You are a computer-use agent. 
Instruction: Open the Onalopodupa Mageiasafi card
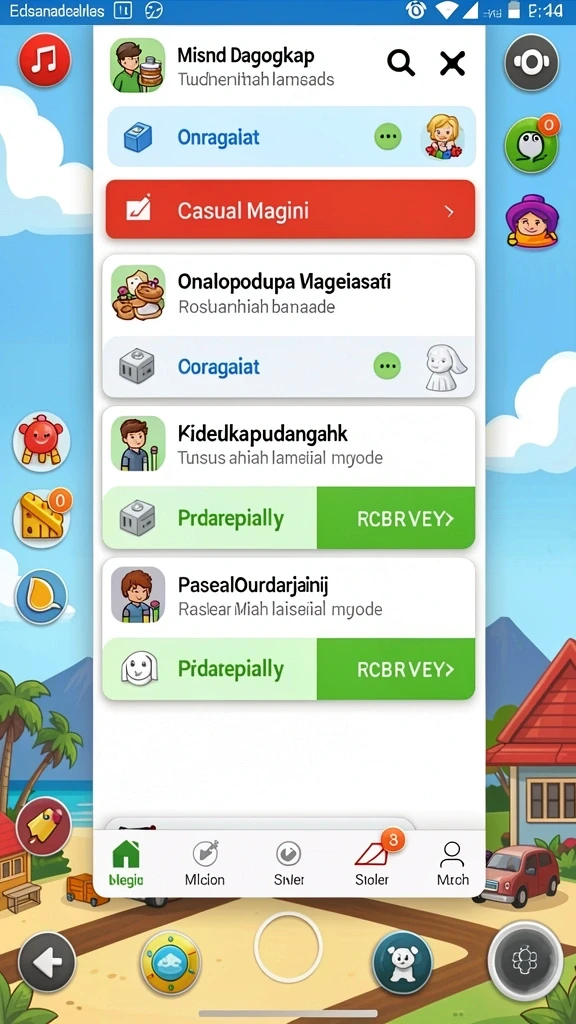[289, 295]
